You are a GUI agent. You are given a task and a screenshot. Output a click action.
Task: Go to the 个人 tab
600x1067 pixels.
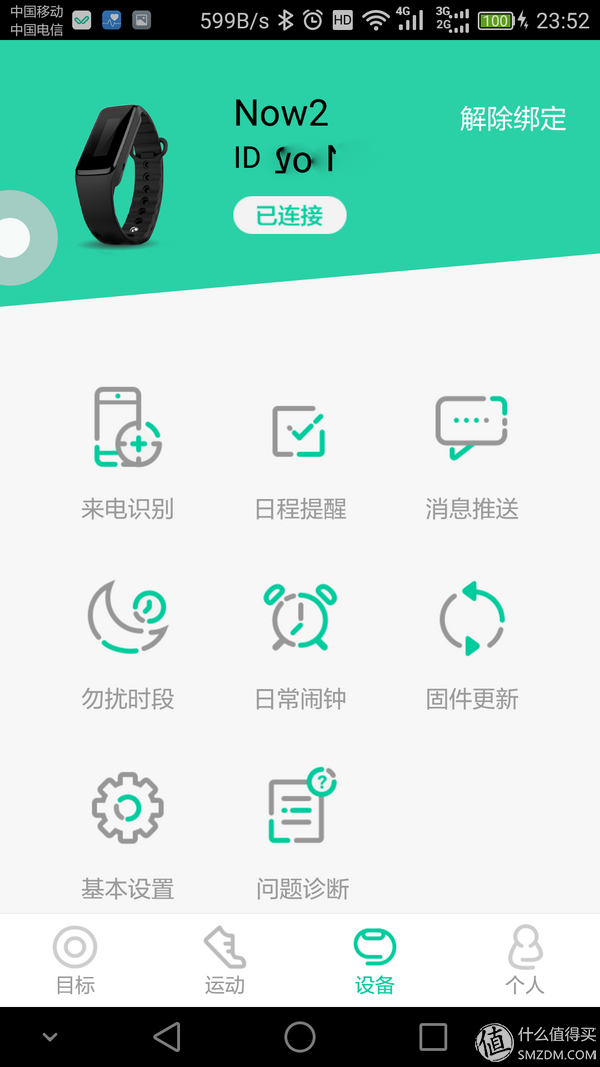[524, 960]
